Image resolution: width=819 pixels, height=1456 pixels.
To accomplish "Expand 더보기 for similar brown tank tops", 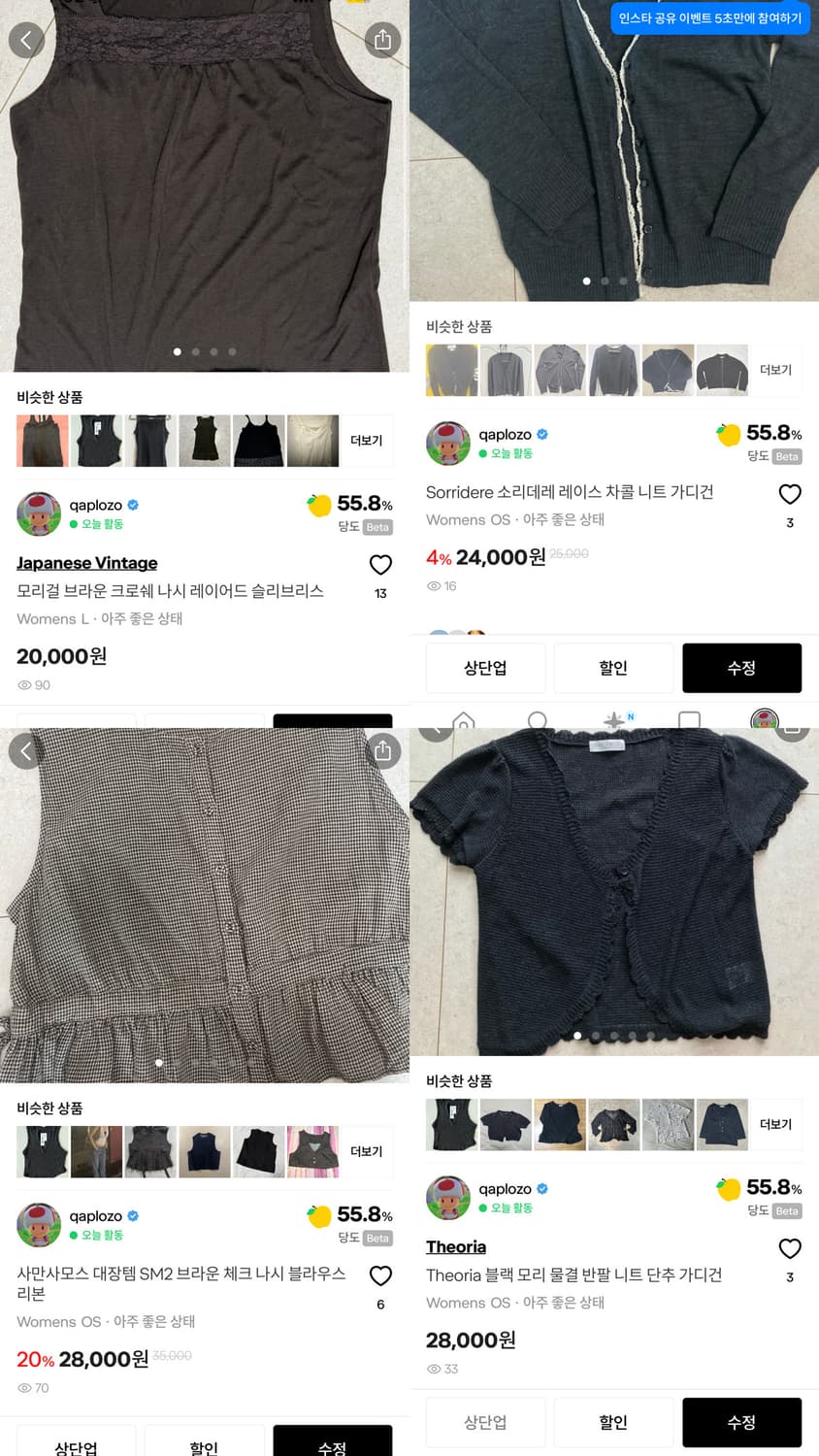I will pos(367,441).
